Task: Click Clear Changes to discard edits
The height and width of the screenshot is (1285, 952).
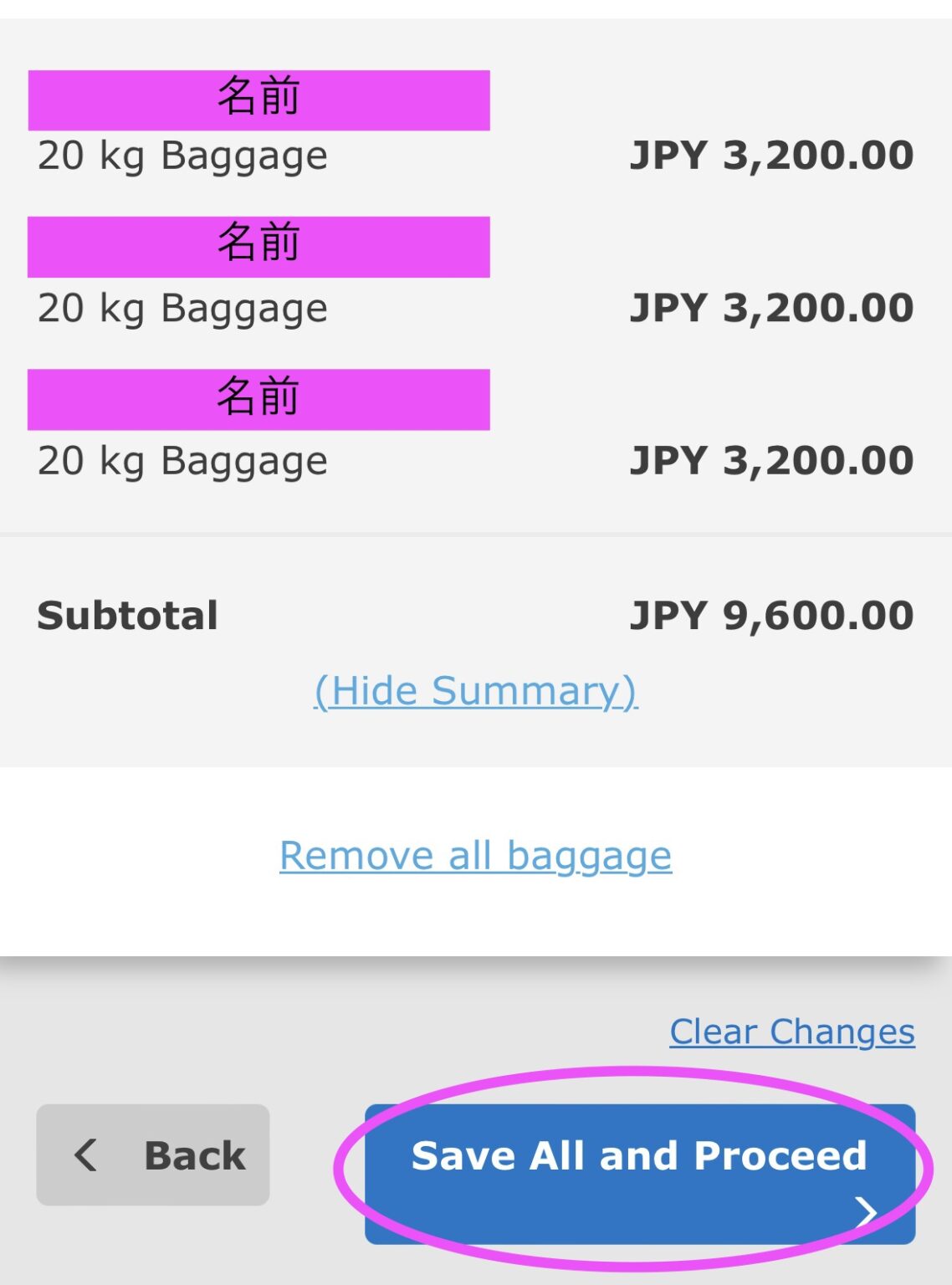Action: pos(793,1031)
